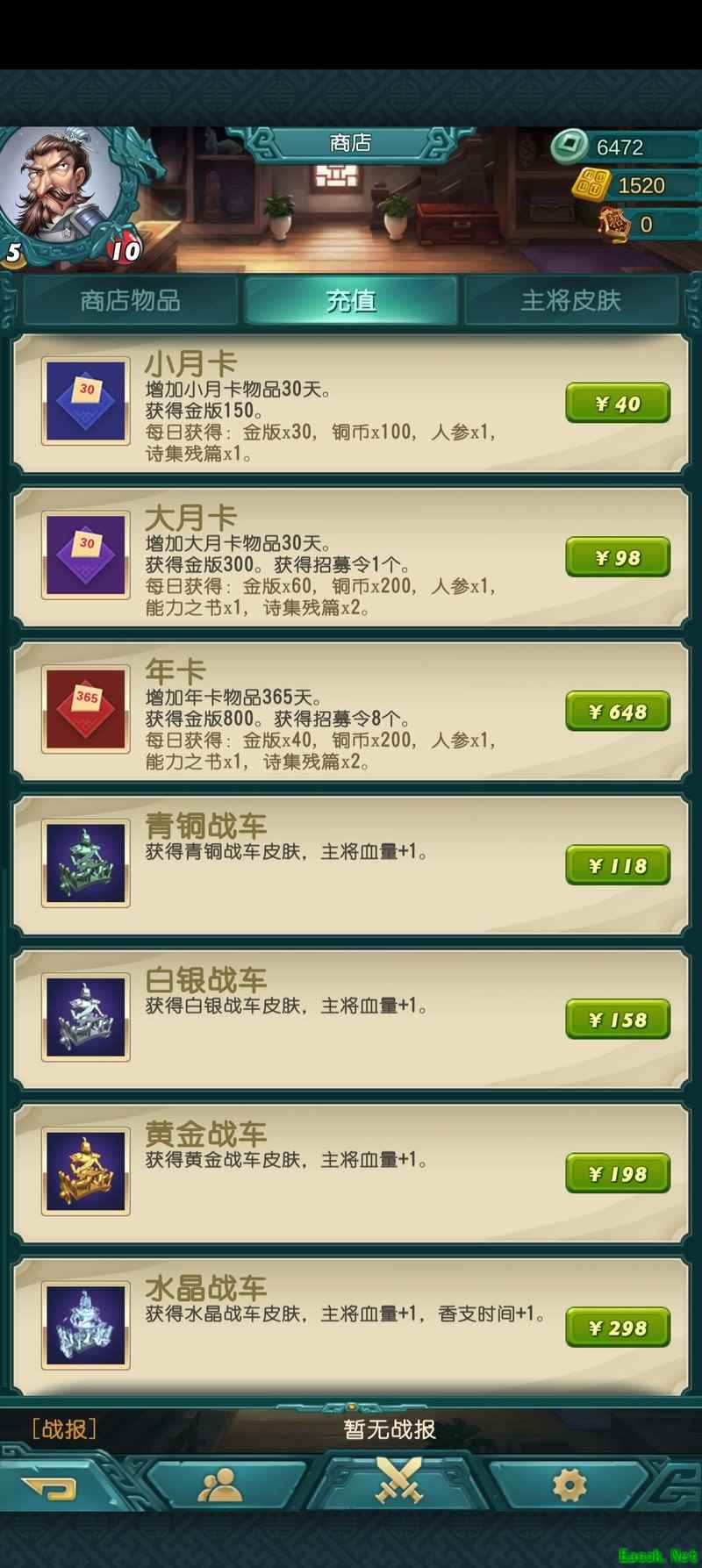Screen dimensions: 702x1568
Task: Go back using the bottom return arrow
Action: point(50,1487)
